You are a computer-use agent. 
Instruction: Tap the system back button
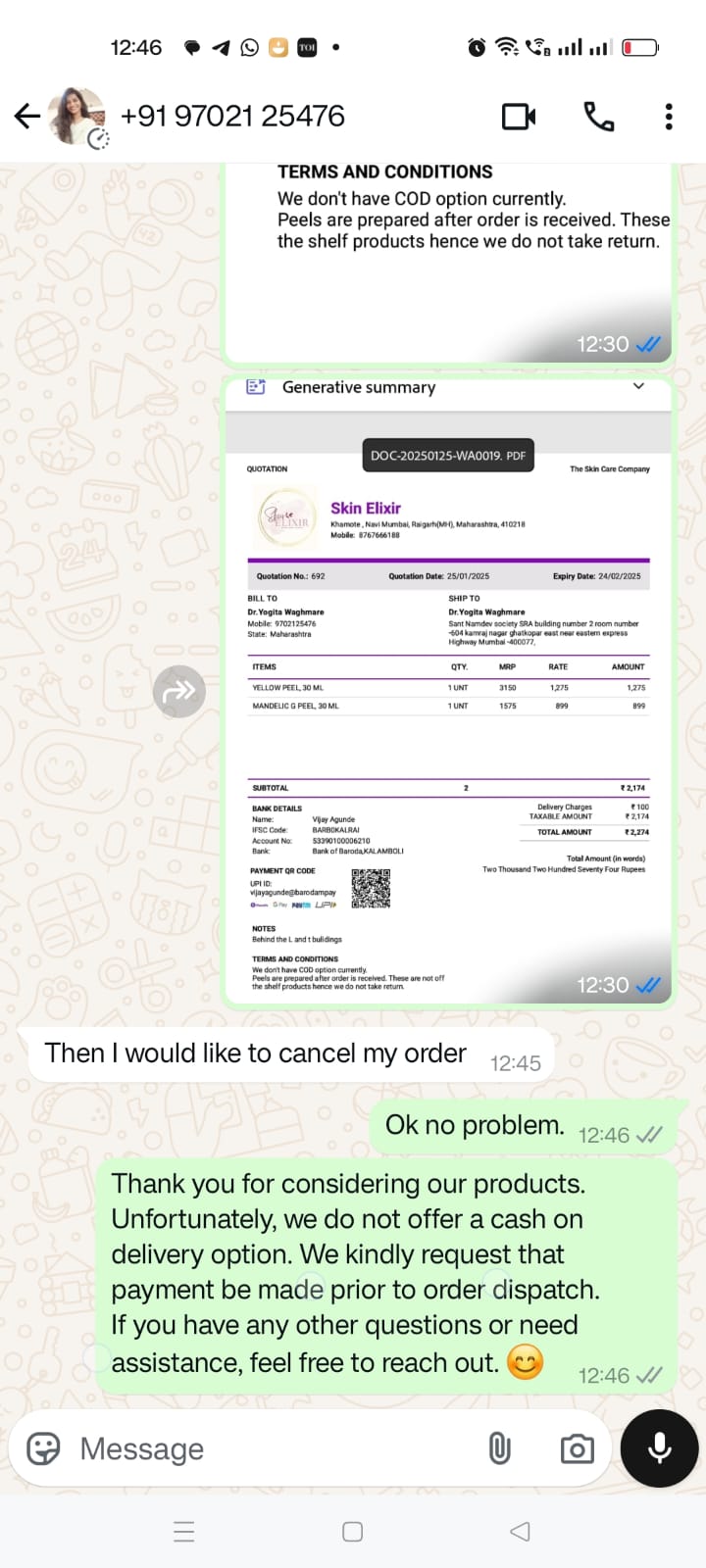coord(521,1531)
